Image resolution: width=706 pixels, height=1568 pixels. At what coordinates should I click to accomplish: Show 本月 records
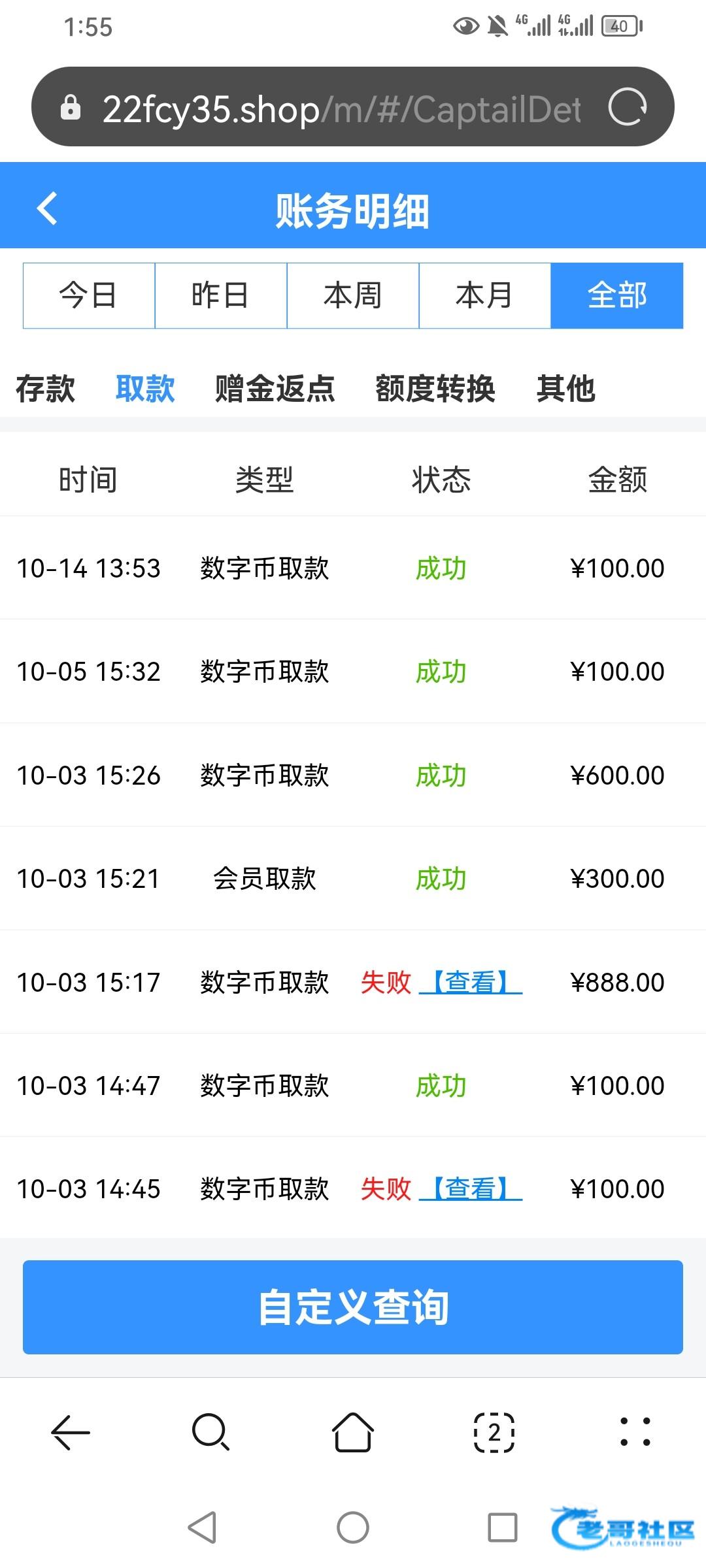point(484,295)
